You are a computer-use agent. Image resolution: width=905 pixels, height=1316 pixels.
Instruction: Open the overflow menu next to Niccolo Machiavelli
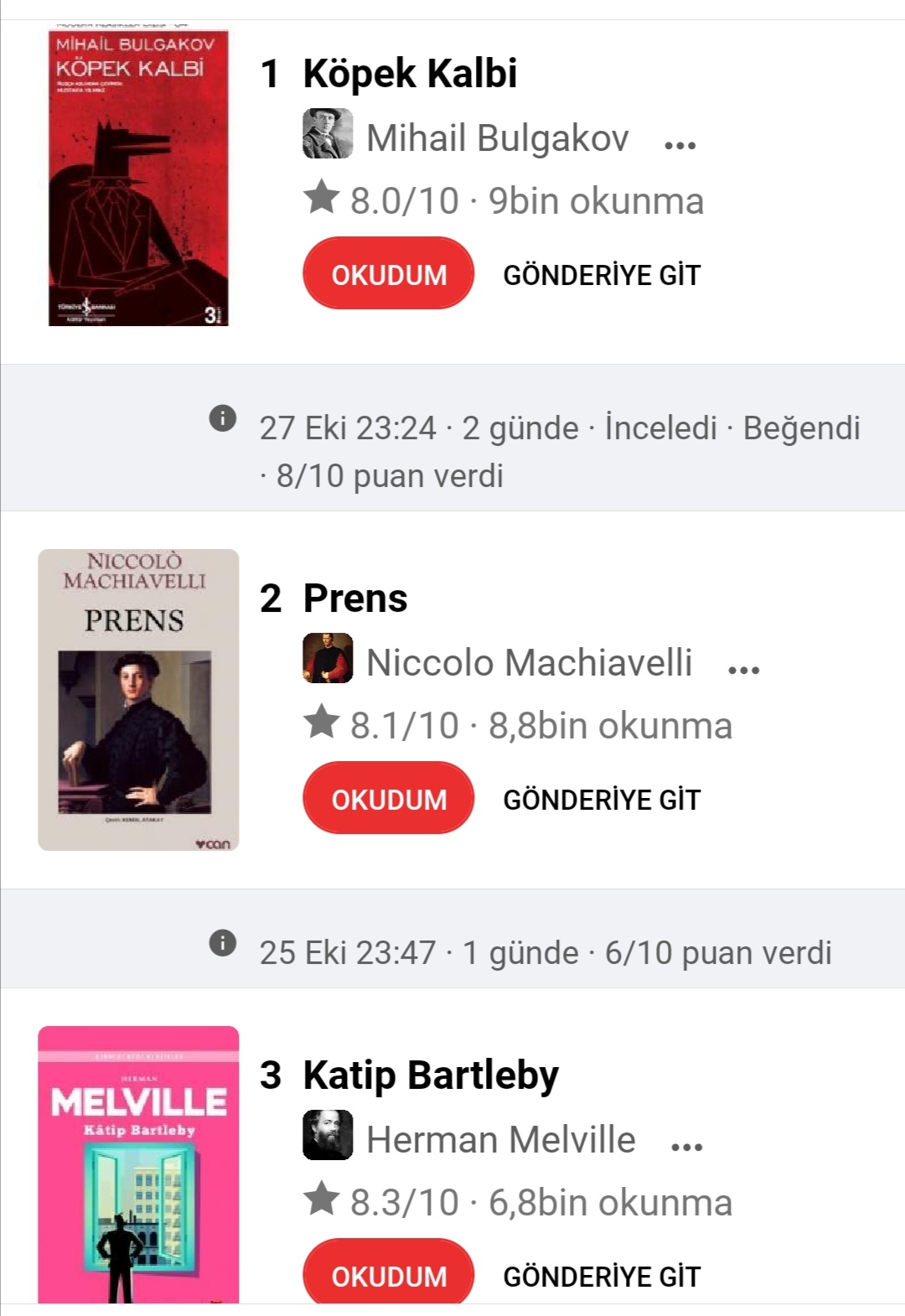pyautogui.click(x=743, y=670)
